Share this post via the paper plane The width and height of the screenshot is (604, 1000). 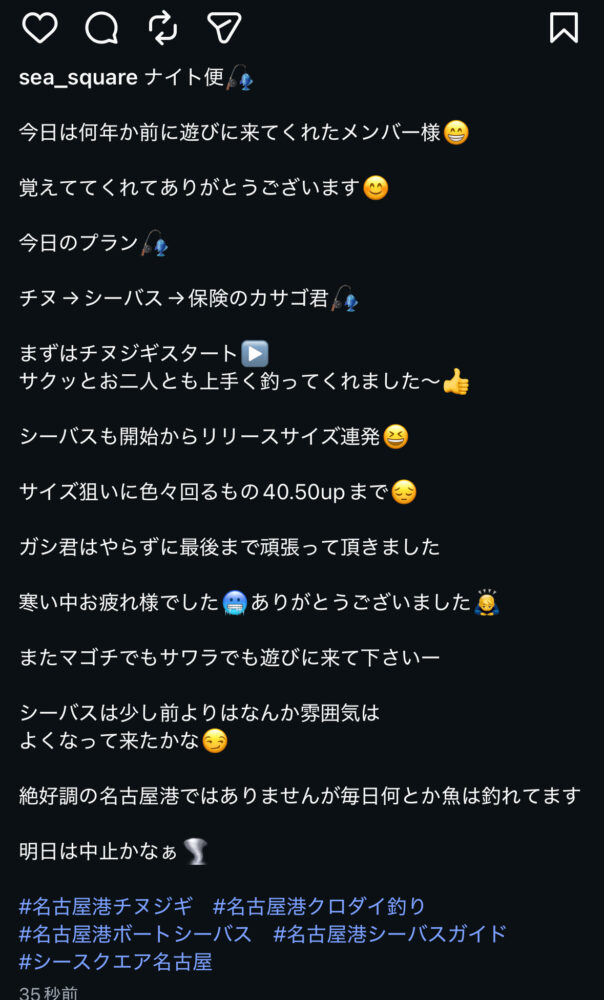[224, 28]
